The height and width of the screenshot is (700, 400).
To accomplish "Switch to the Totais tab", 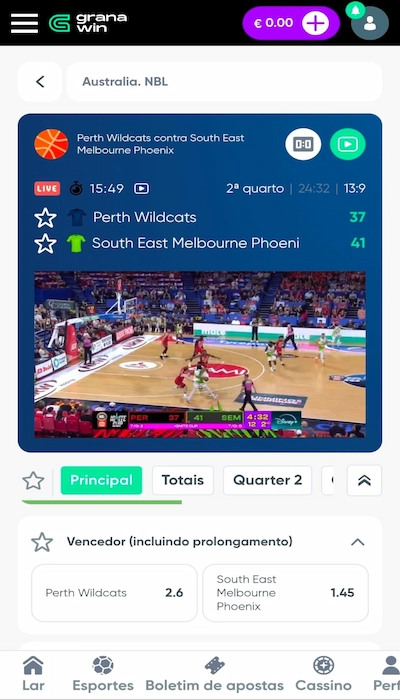I will [x=183, y=480].
